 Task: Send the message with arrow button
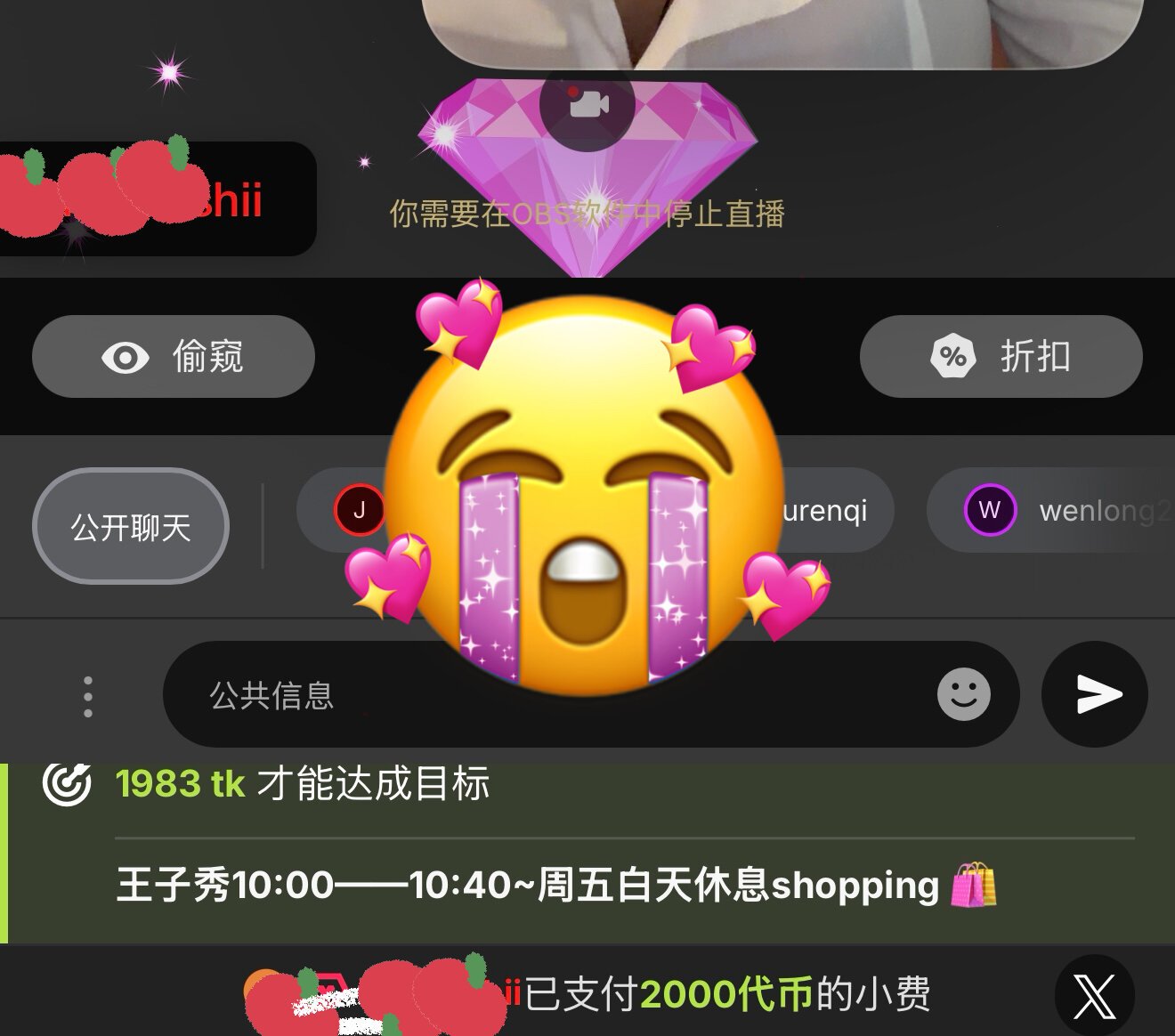click(x=1095, y=694)
